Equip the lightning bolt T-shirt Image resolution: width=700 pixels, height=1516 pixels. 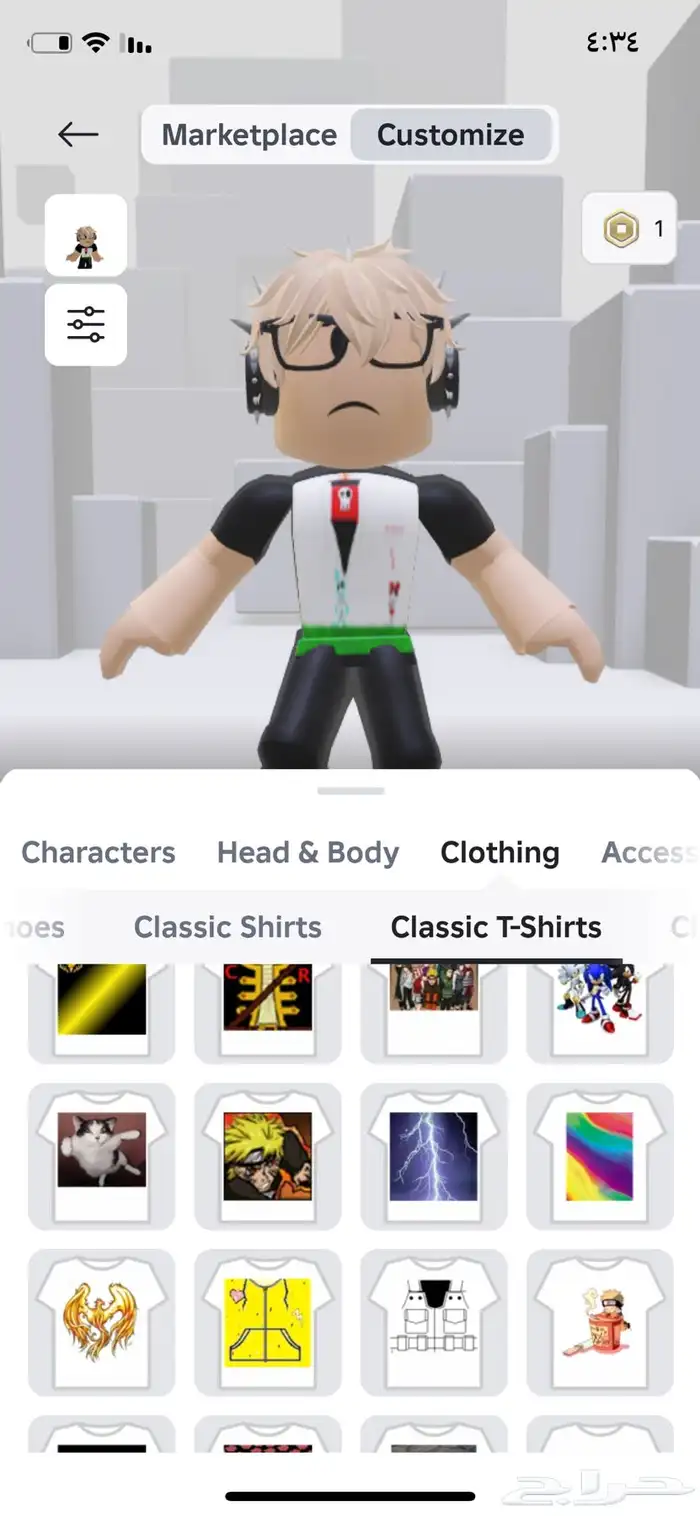click(433, 1156)
